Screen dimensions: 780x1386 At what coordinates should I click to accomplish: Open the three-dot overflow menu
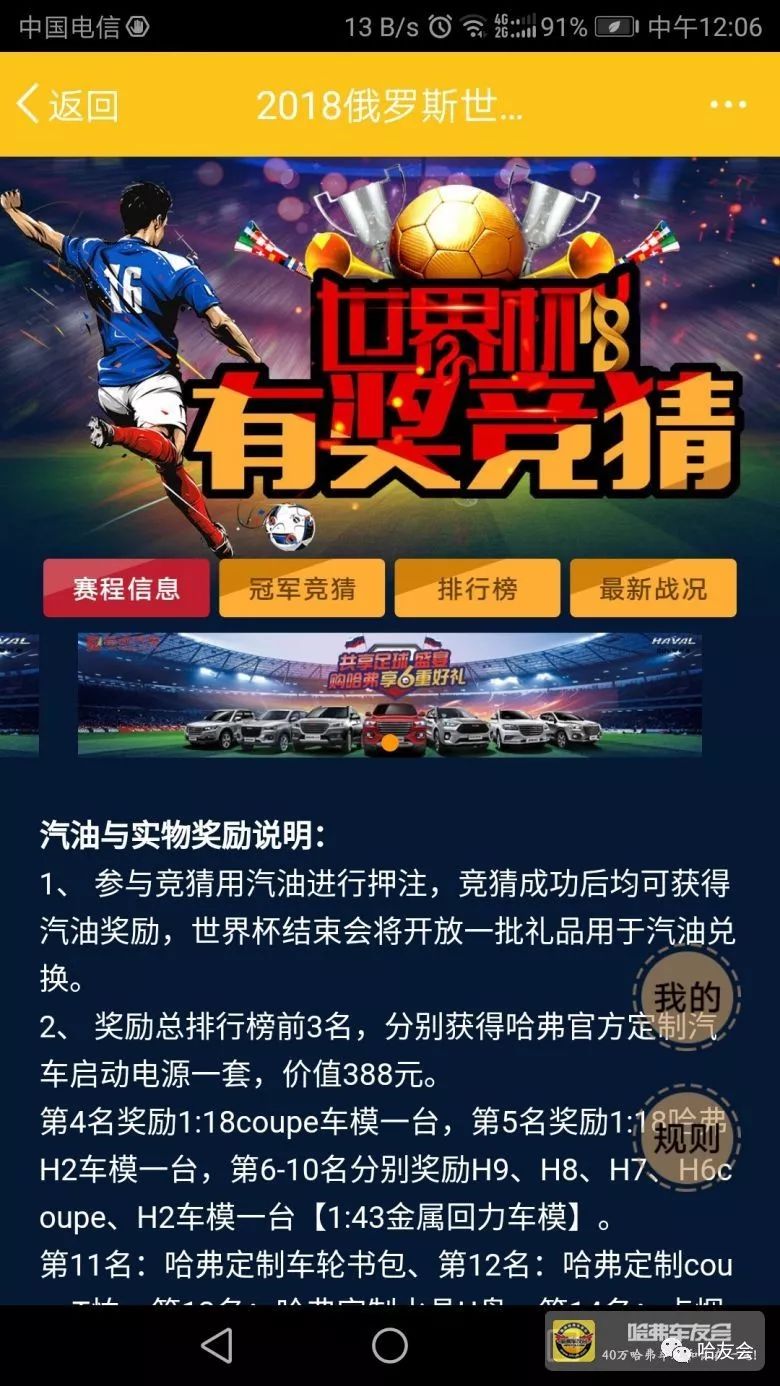[727, 105]
